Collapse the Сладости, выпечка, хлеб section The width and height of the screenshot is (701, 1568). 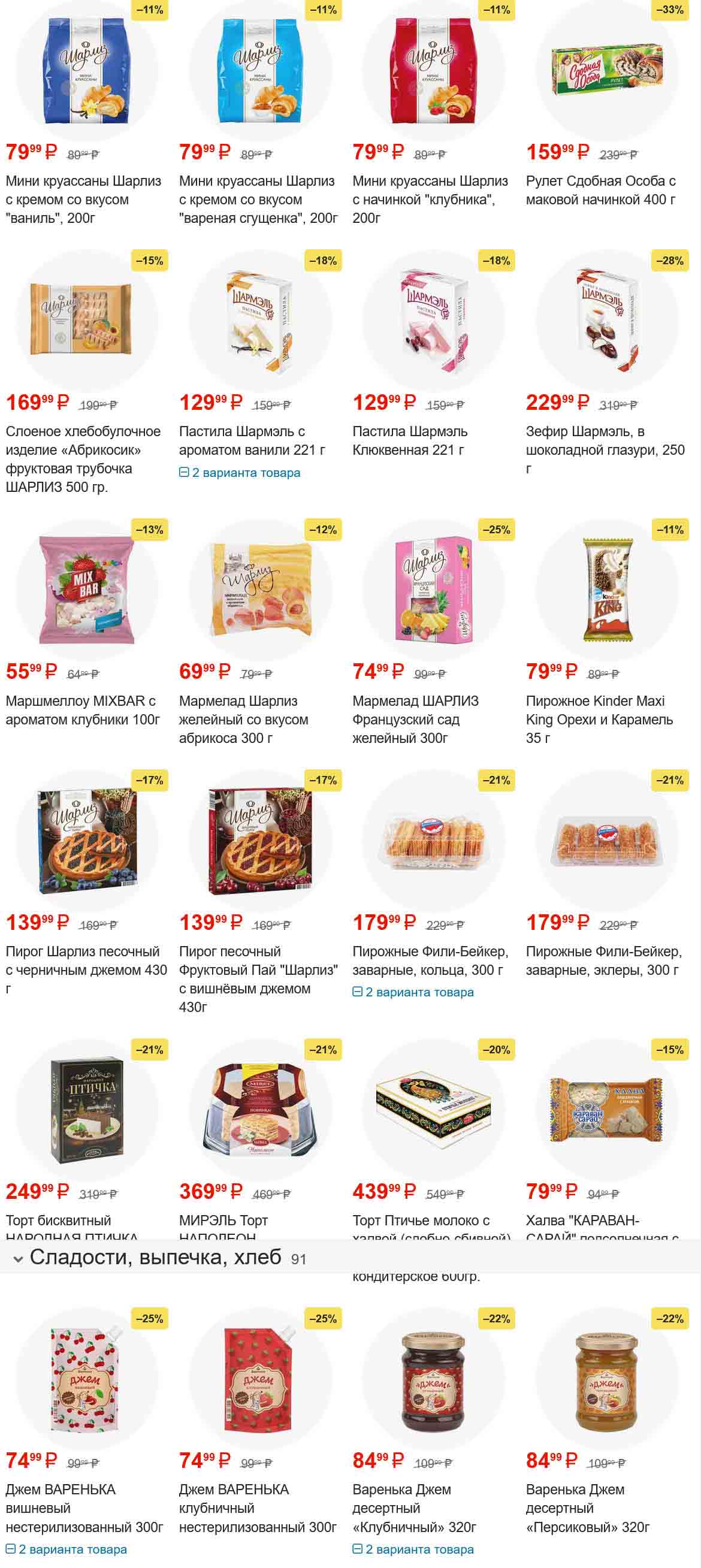18,1259
